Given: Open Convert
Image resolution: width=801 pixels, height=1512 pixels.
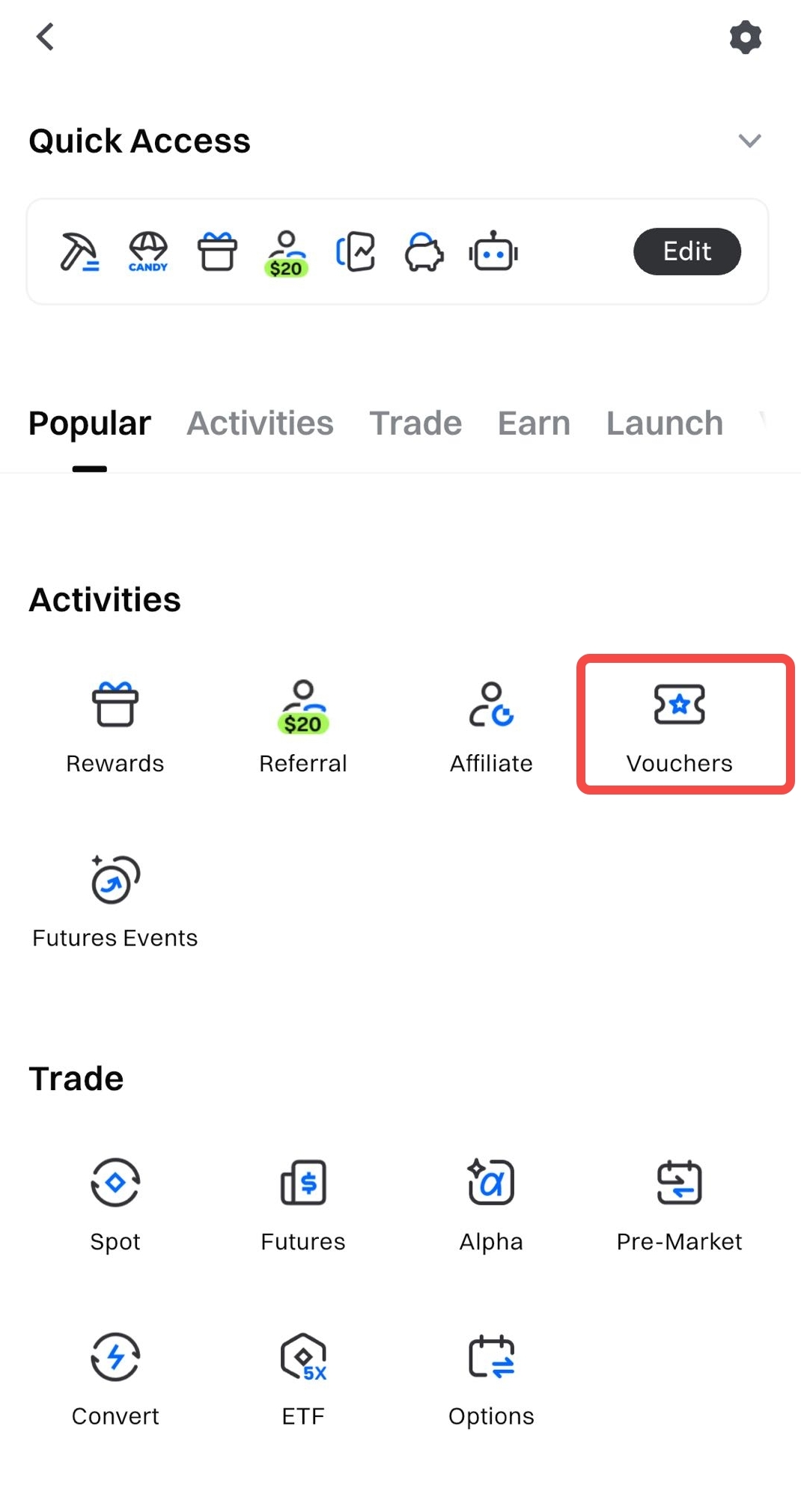Looking at the screenshot, I should coord(115,1377).
